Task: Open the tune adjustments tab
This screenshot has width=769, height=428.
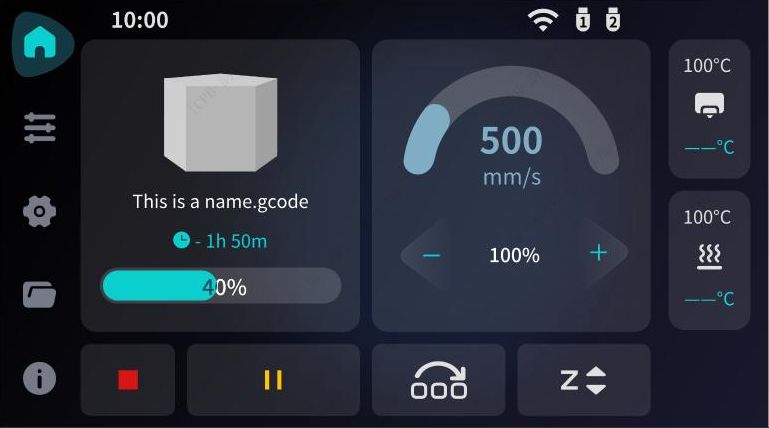Action: pyautogui.click(x=40, y=128)
